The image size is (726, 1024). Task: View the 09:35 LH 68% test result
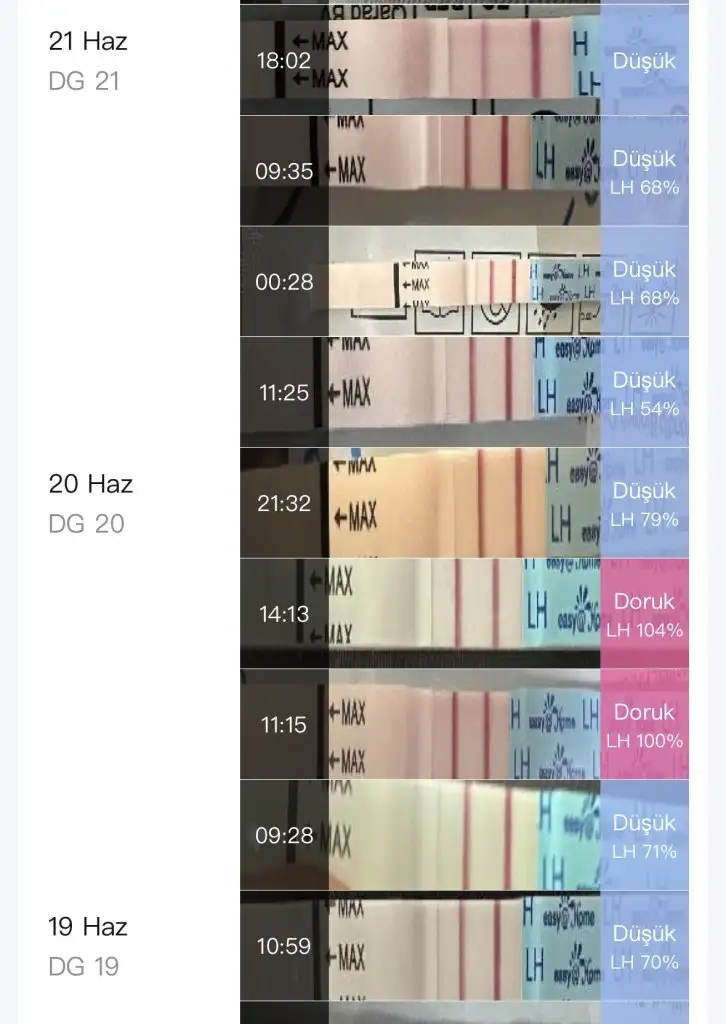coord(464,171)
